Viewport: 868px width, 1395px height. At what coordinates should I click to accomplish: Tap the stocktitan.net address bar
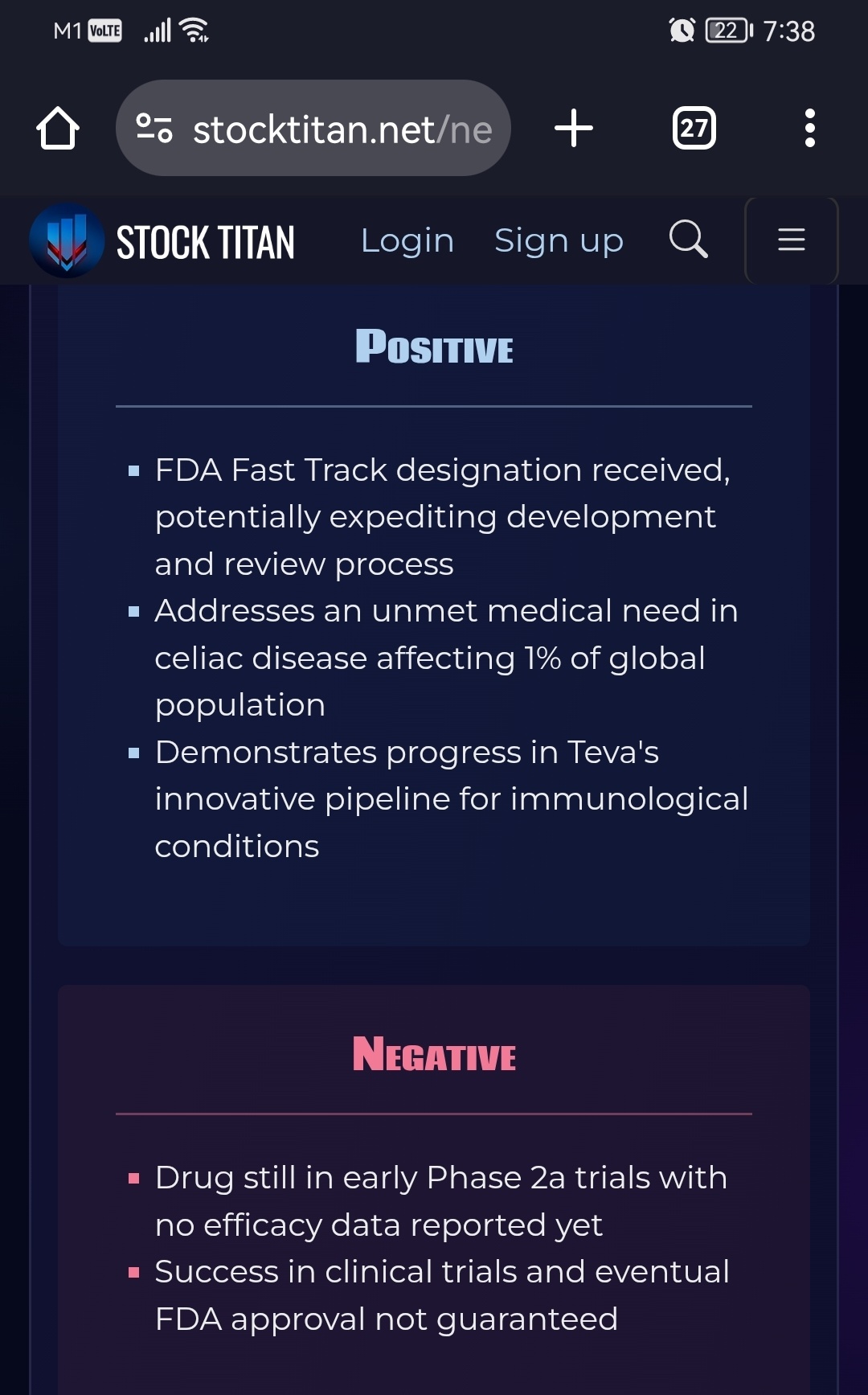(x=313, y=128)
